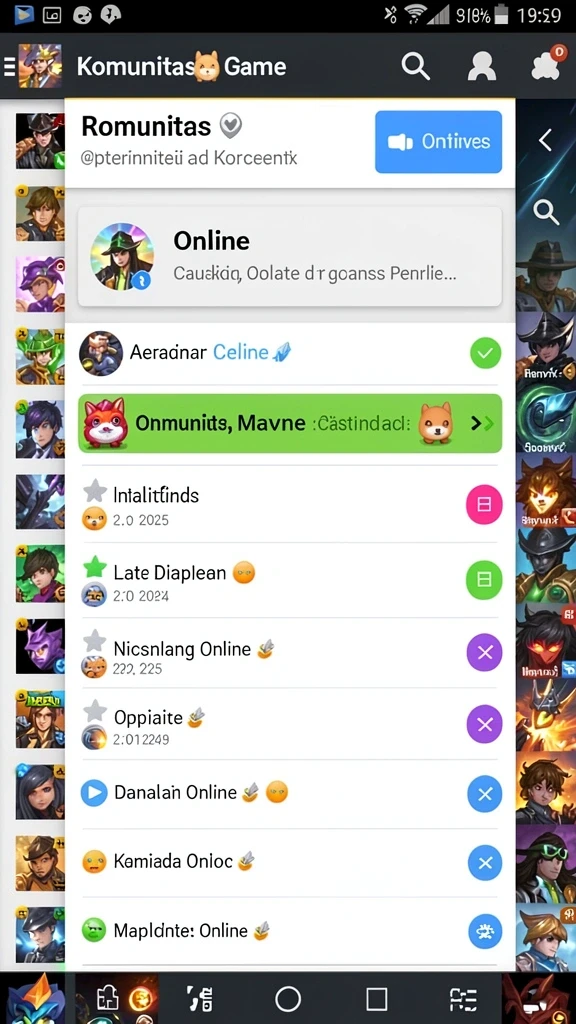Remove Danalan Online using blue X
This screenshot has height=1024, width=576.
click(485, 794)
